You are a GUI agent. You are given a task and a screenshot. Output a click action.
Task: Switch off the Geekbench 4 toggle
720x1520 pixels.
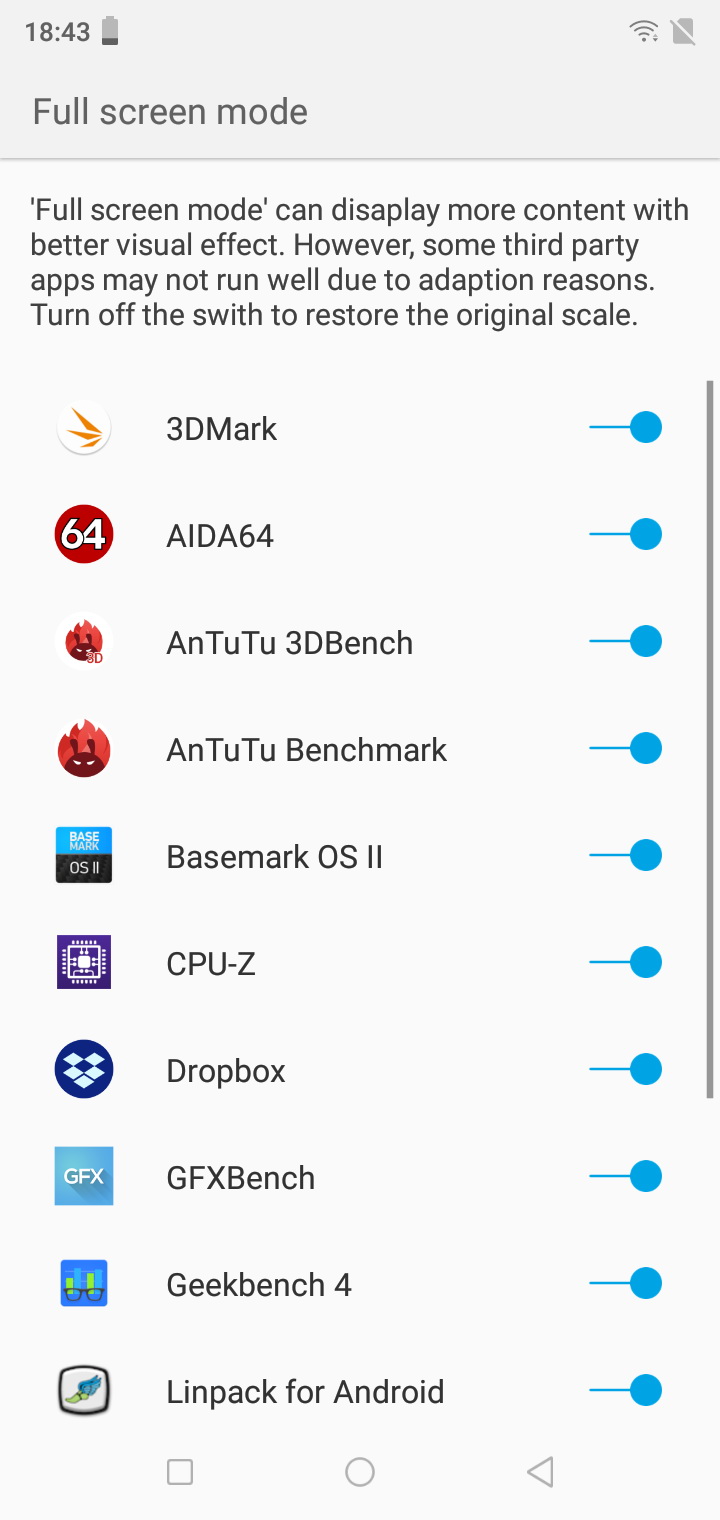(626, 1284)
